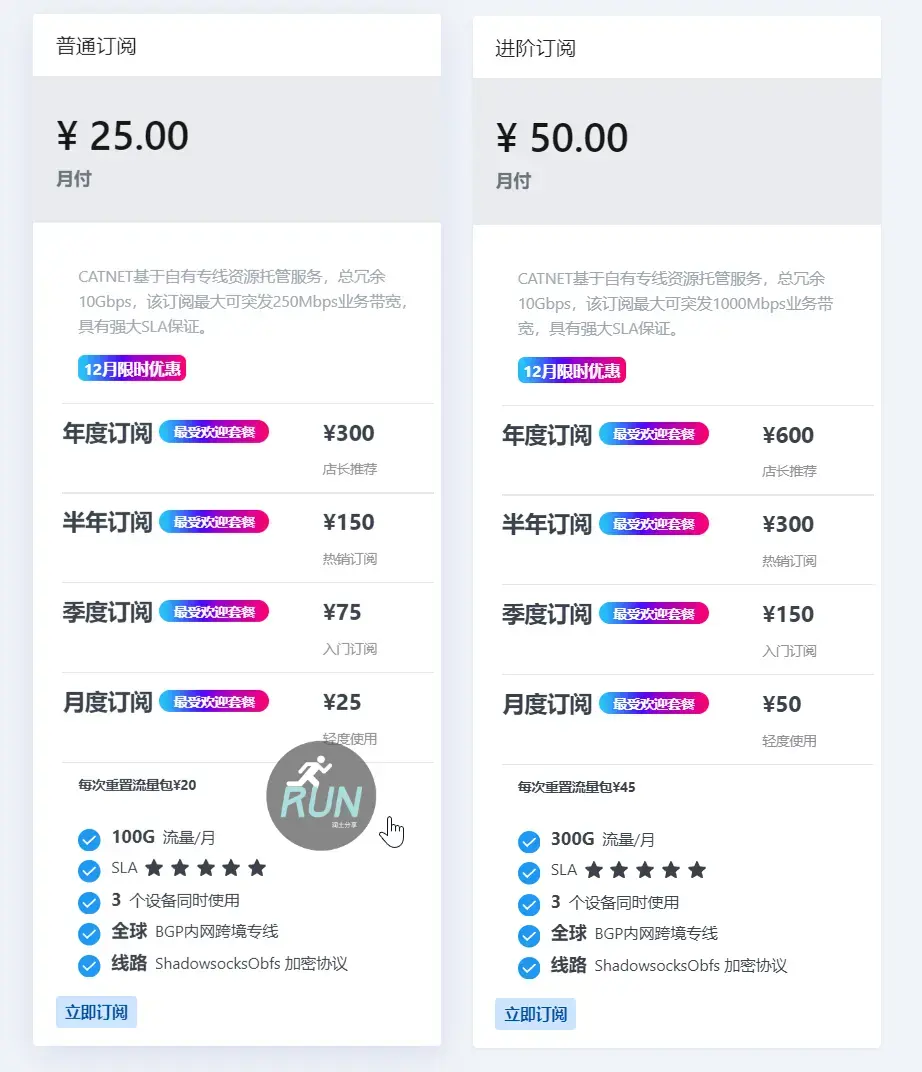Screen dimensions: 922x1072
Task: Click the checkmark icon beside 100G 流量/月
Action: [x=89, y=840]
